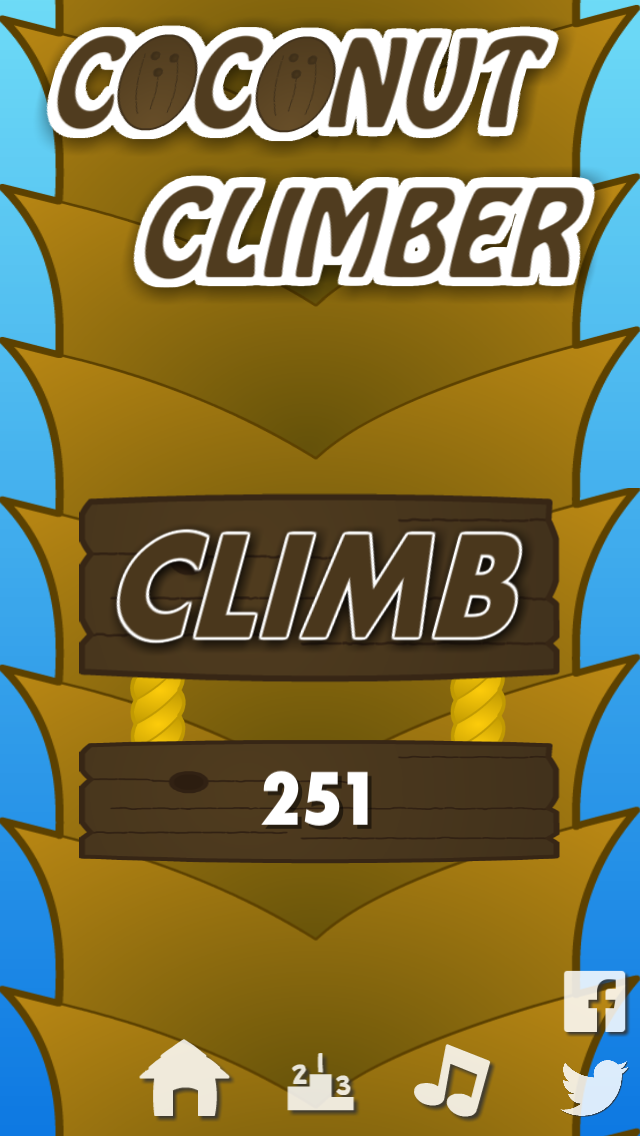
Task: Tap the CLIMB button to start
Action: coord(319,587)
